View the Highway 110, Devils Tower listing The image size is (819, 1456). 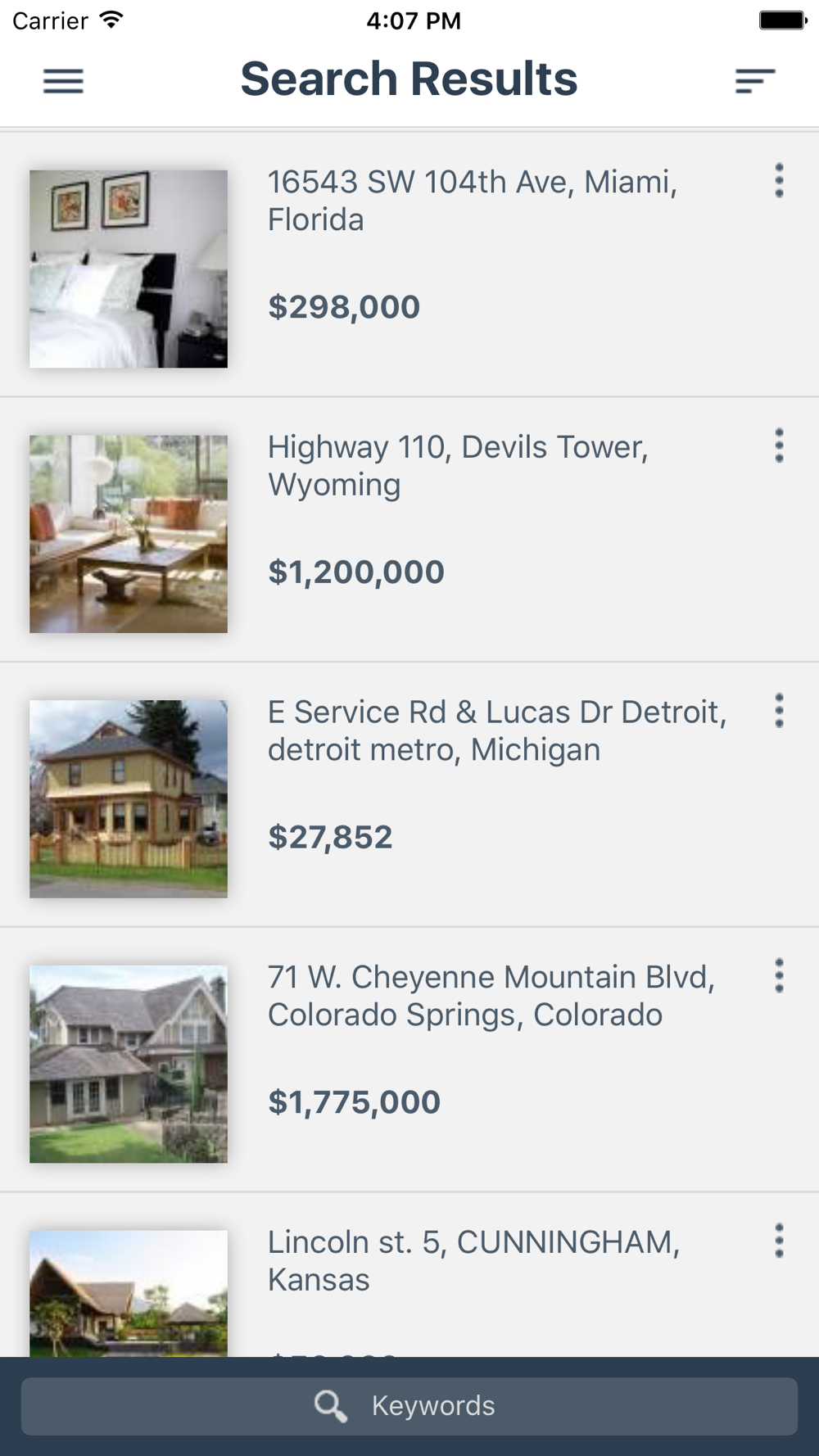(x=409, y=531)
